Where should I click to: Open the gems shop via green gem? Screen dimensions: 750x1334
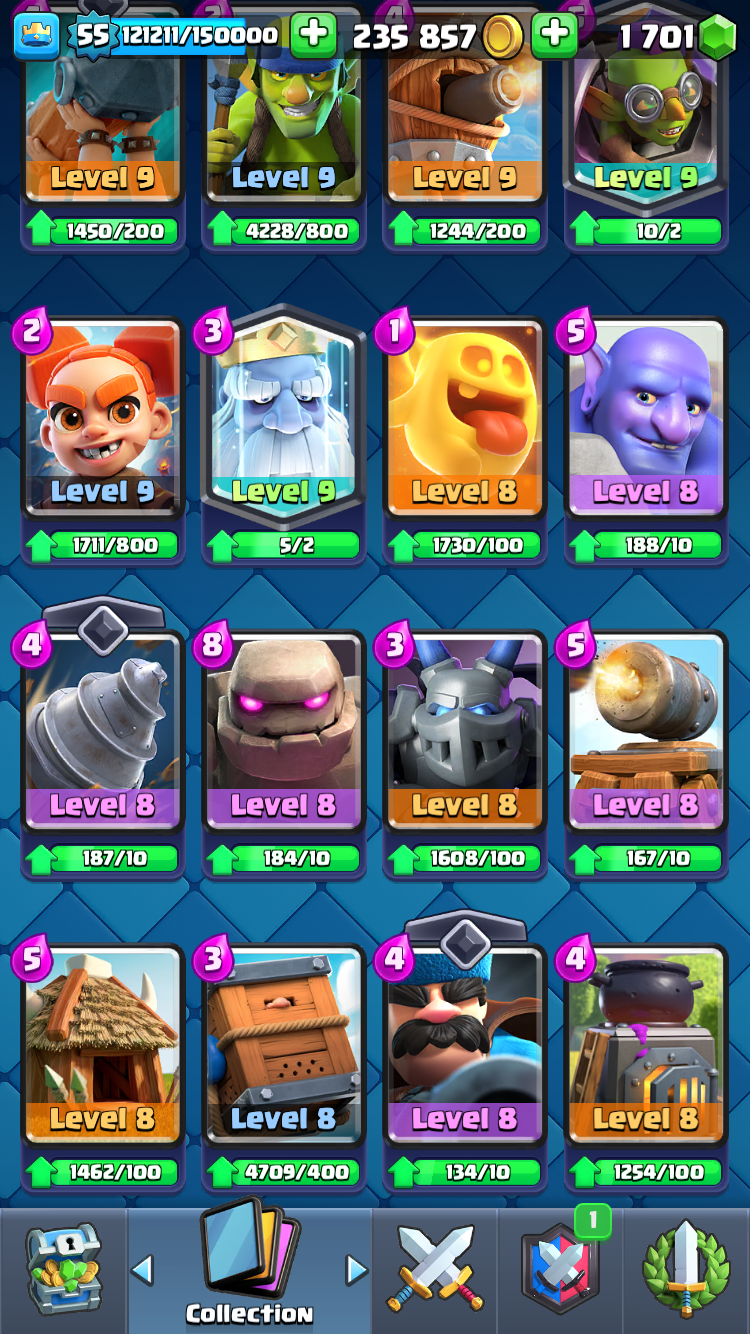716,37
